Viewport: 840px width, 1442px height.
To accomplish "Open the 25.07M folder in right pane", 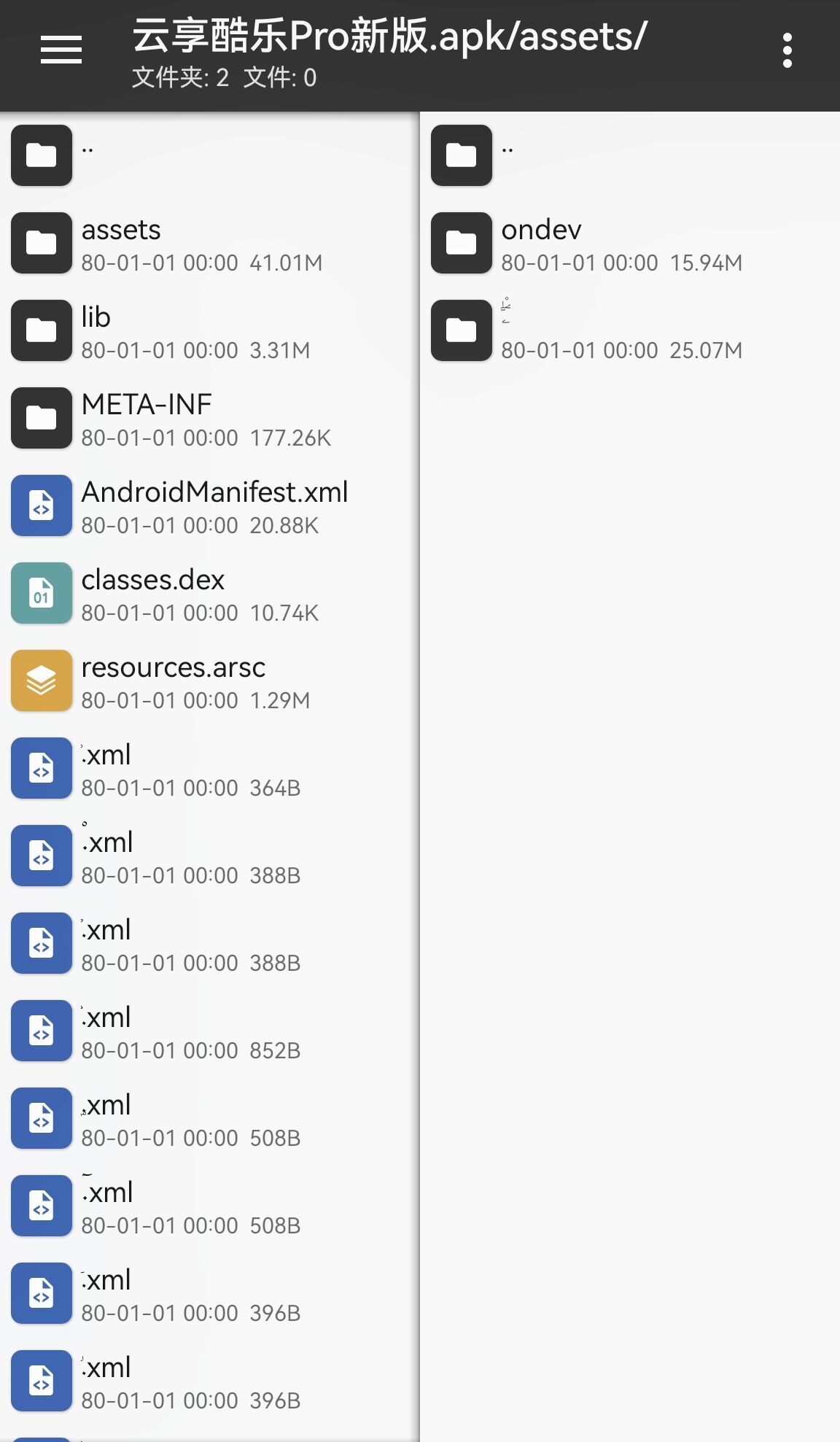I will coord(630,330).
